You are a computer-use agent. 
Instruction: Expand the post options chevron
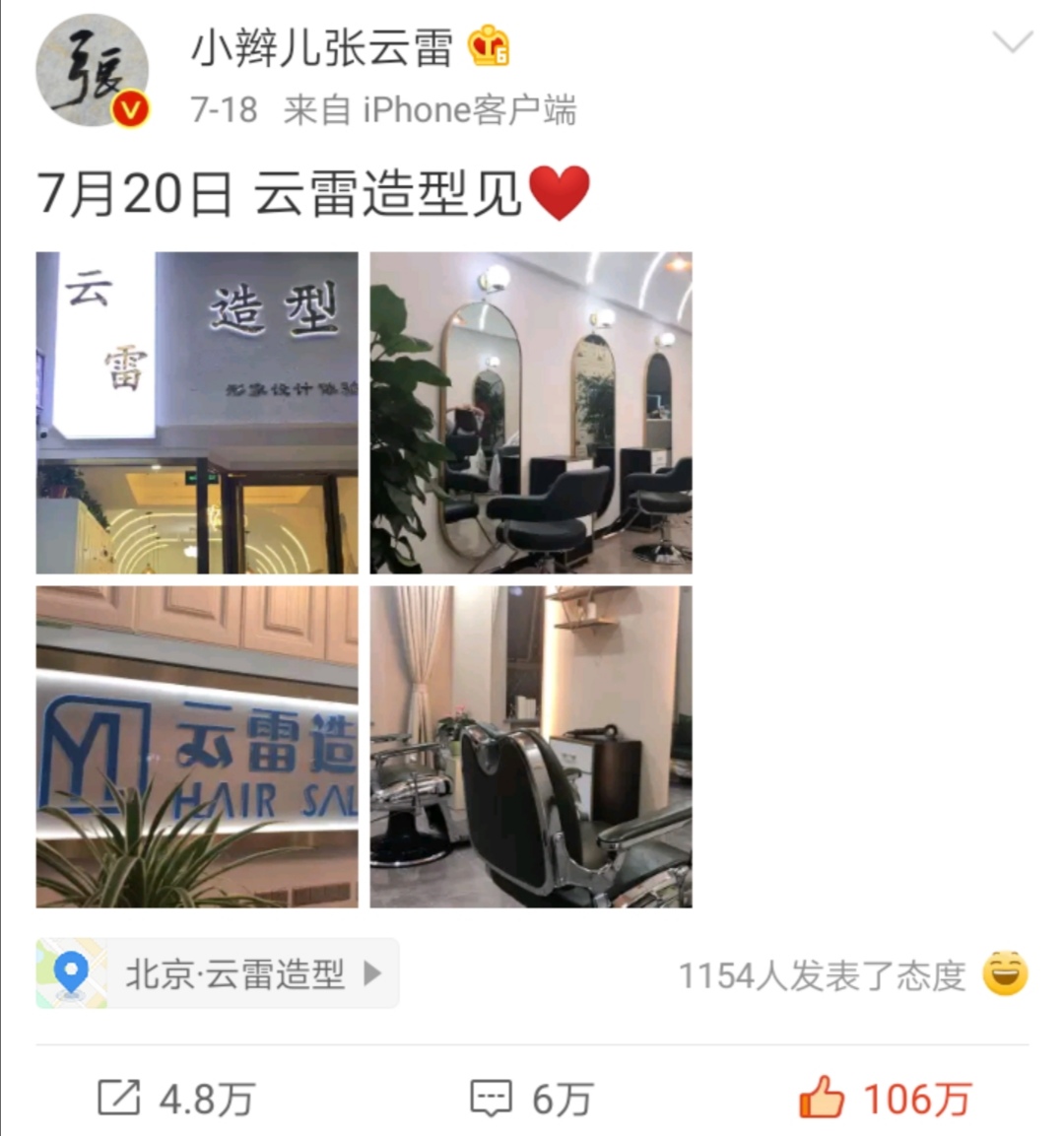tap(1012, 42)
